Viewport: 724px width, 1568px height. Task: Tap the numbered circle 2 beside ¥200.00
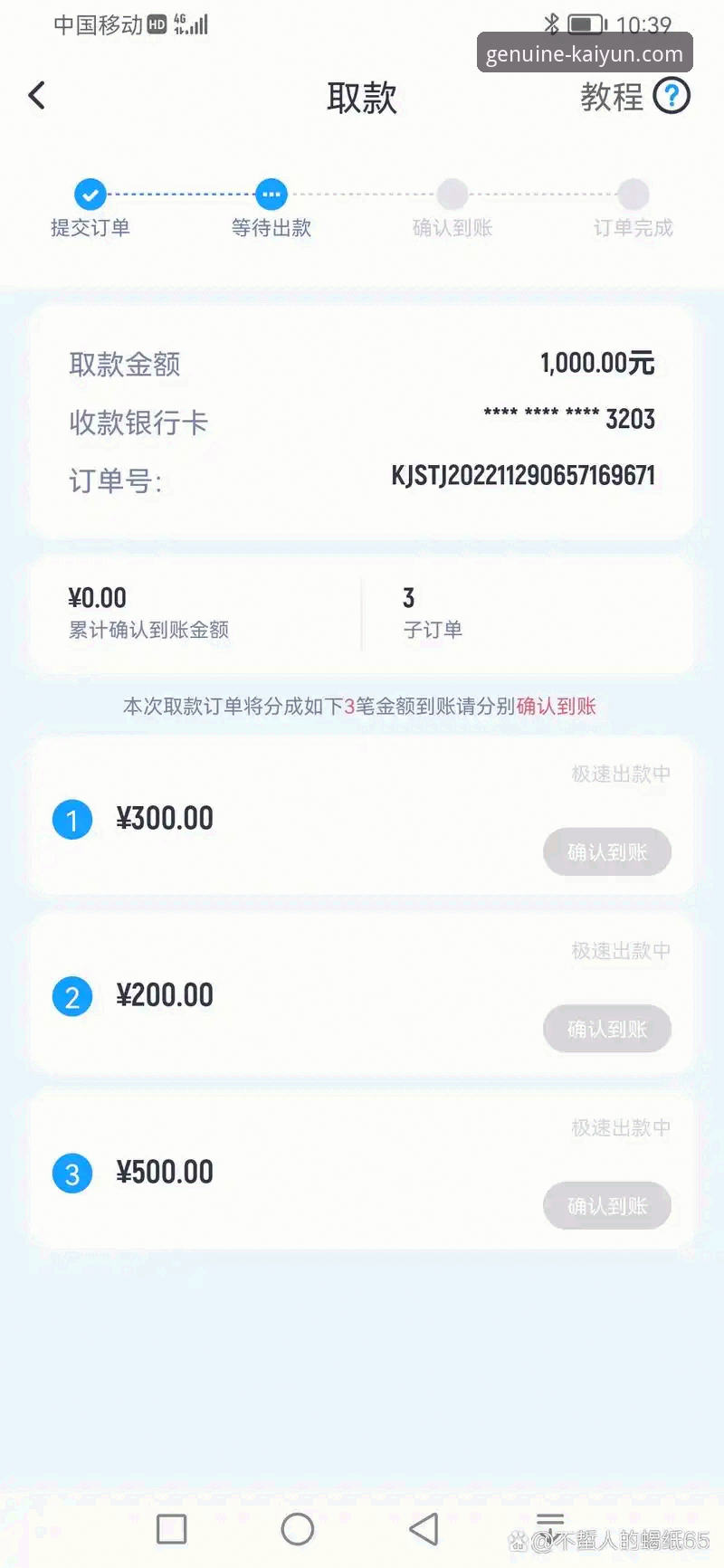pyautogui.click(x=72, y=995)
